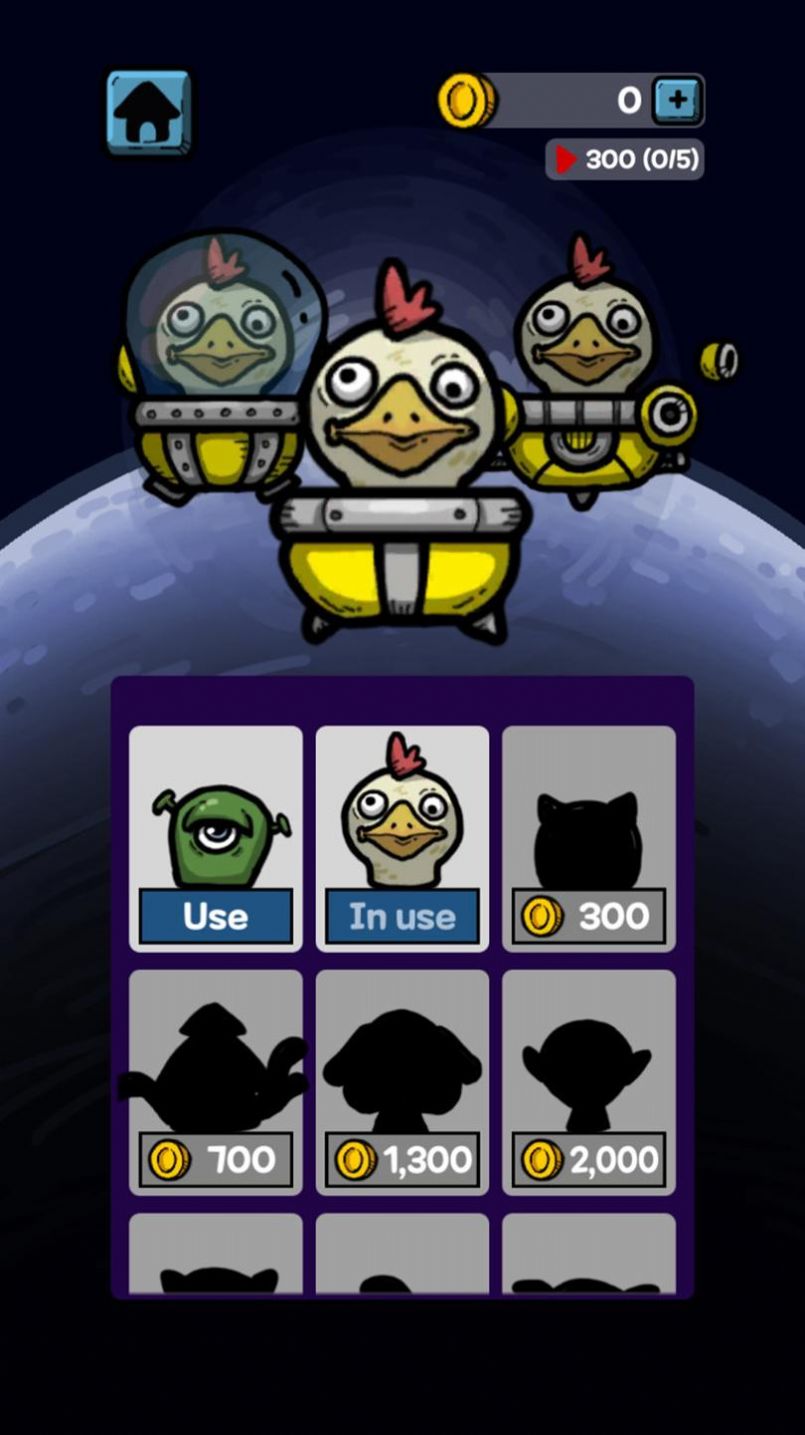Unlock the 2,000 coin character
The image size is (805, 1435).
589,1159
